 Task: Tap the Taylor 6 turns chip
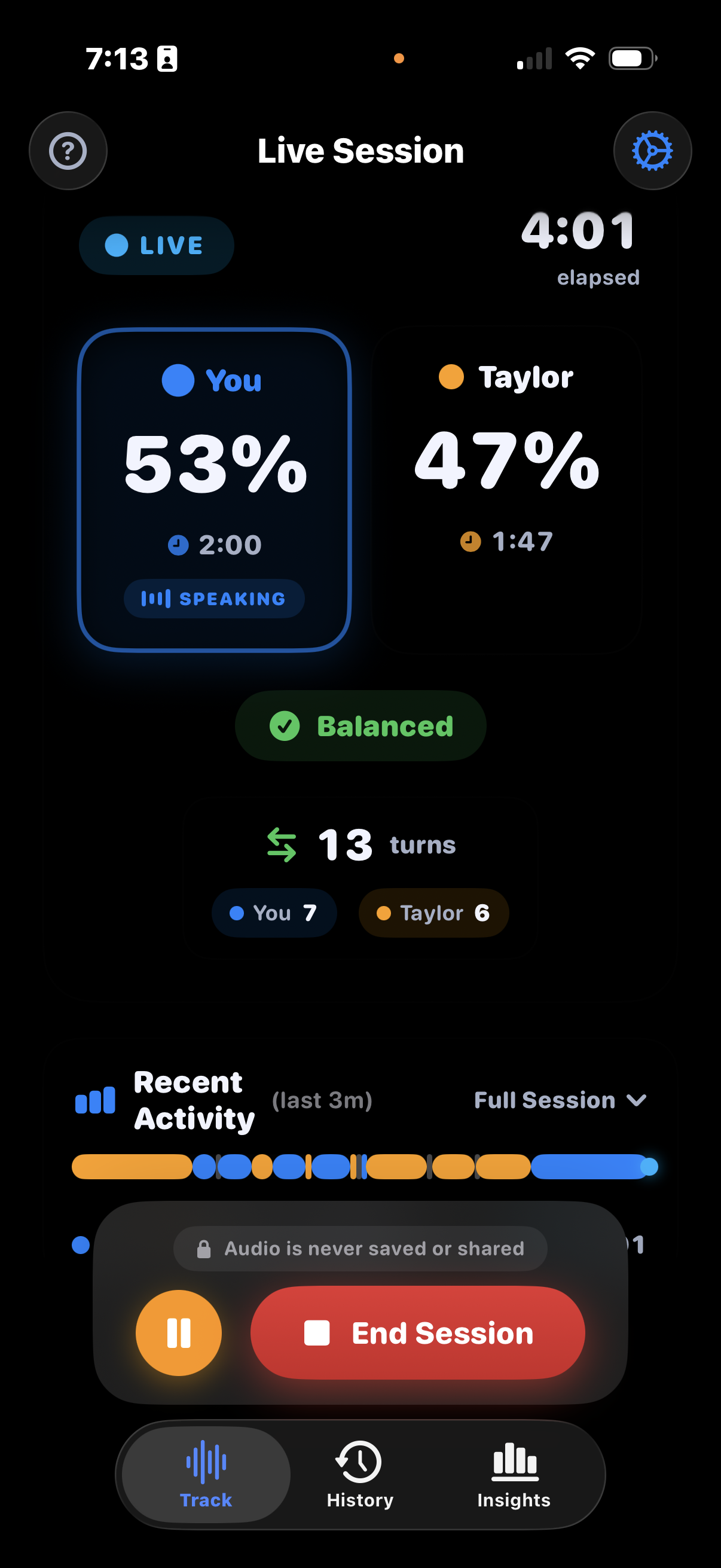pyautogui.click(x=433, y=913)
